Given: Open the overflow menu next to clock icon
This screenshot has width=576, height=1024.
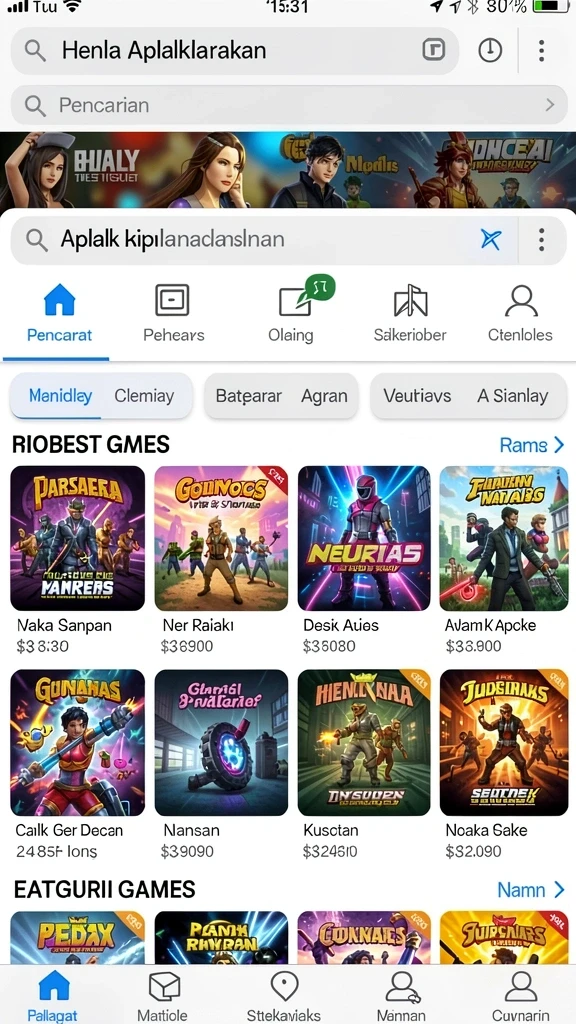Looking at the screenshot, I should [x=541, y=50].
